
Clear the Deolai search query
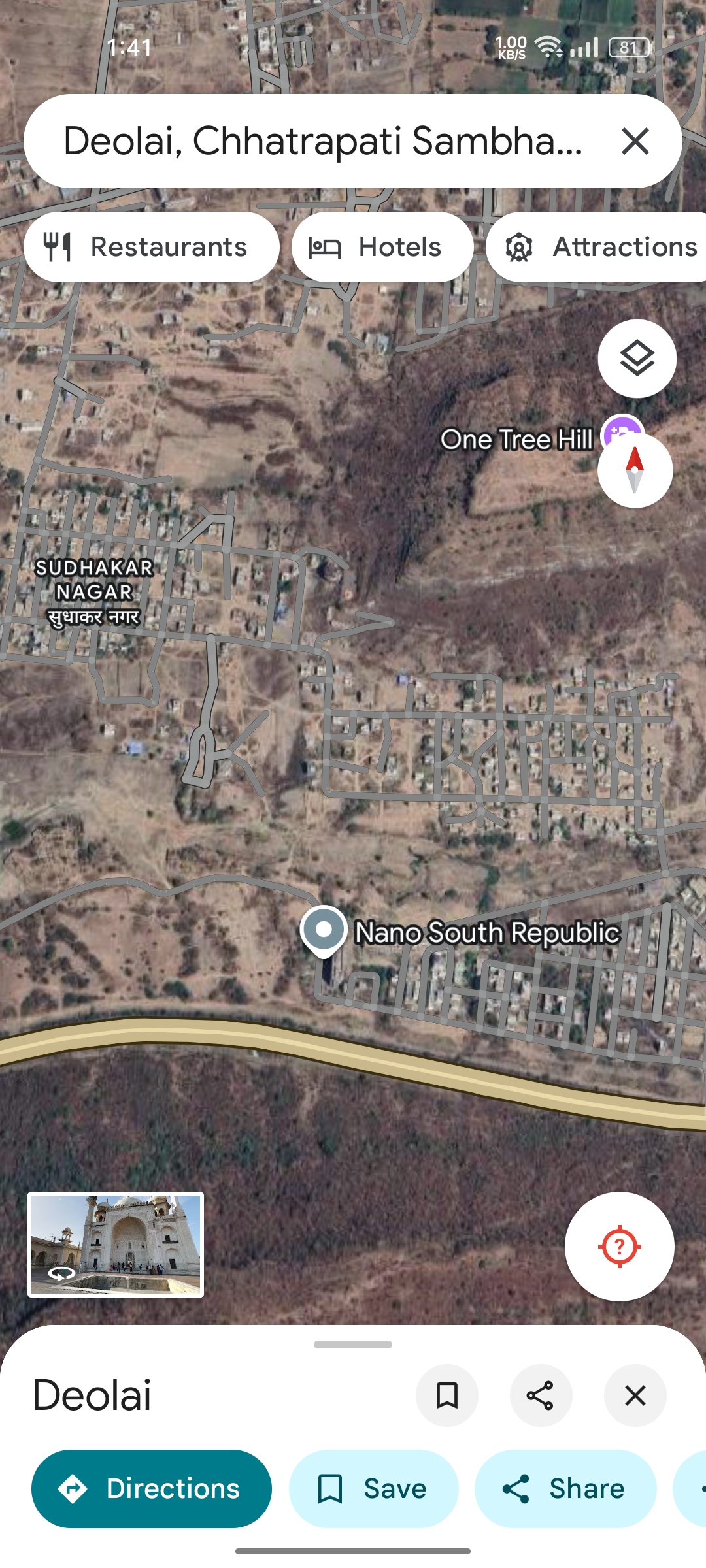point(635,141)
